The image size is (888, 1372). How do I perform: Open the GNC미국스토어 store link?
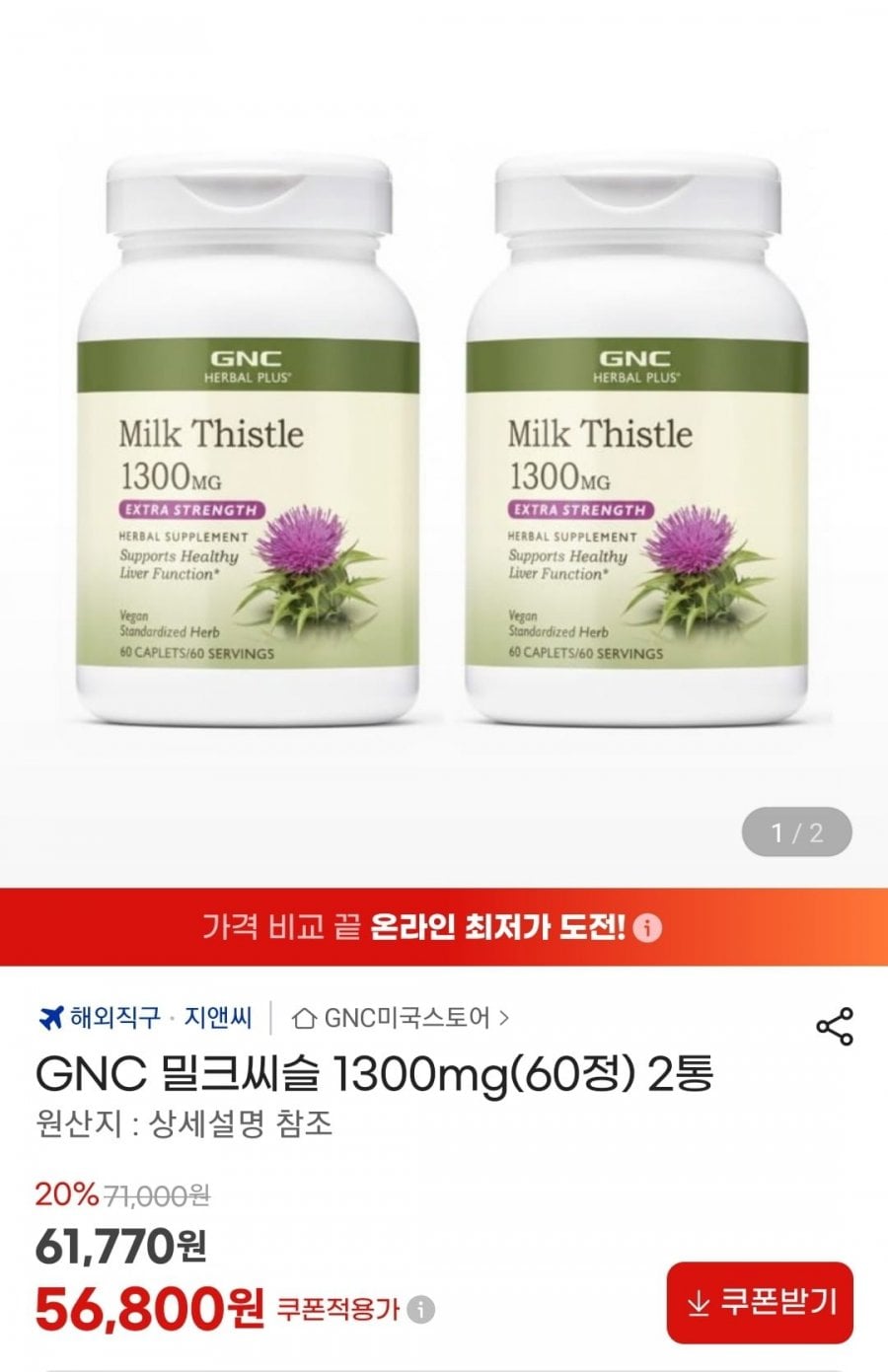(403, 1017)
